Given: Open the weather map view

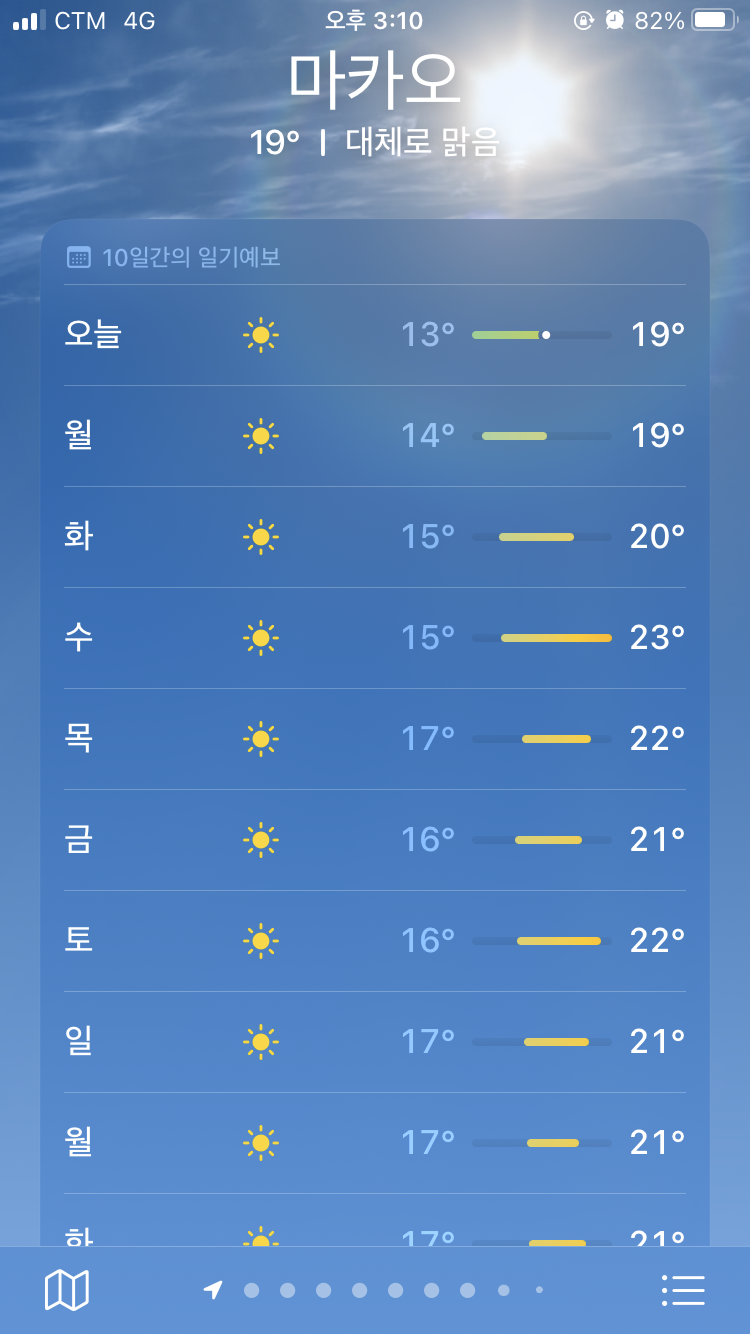Looking at the screenshot, I should [67, 1290].
